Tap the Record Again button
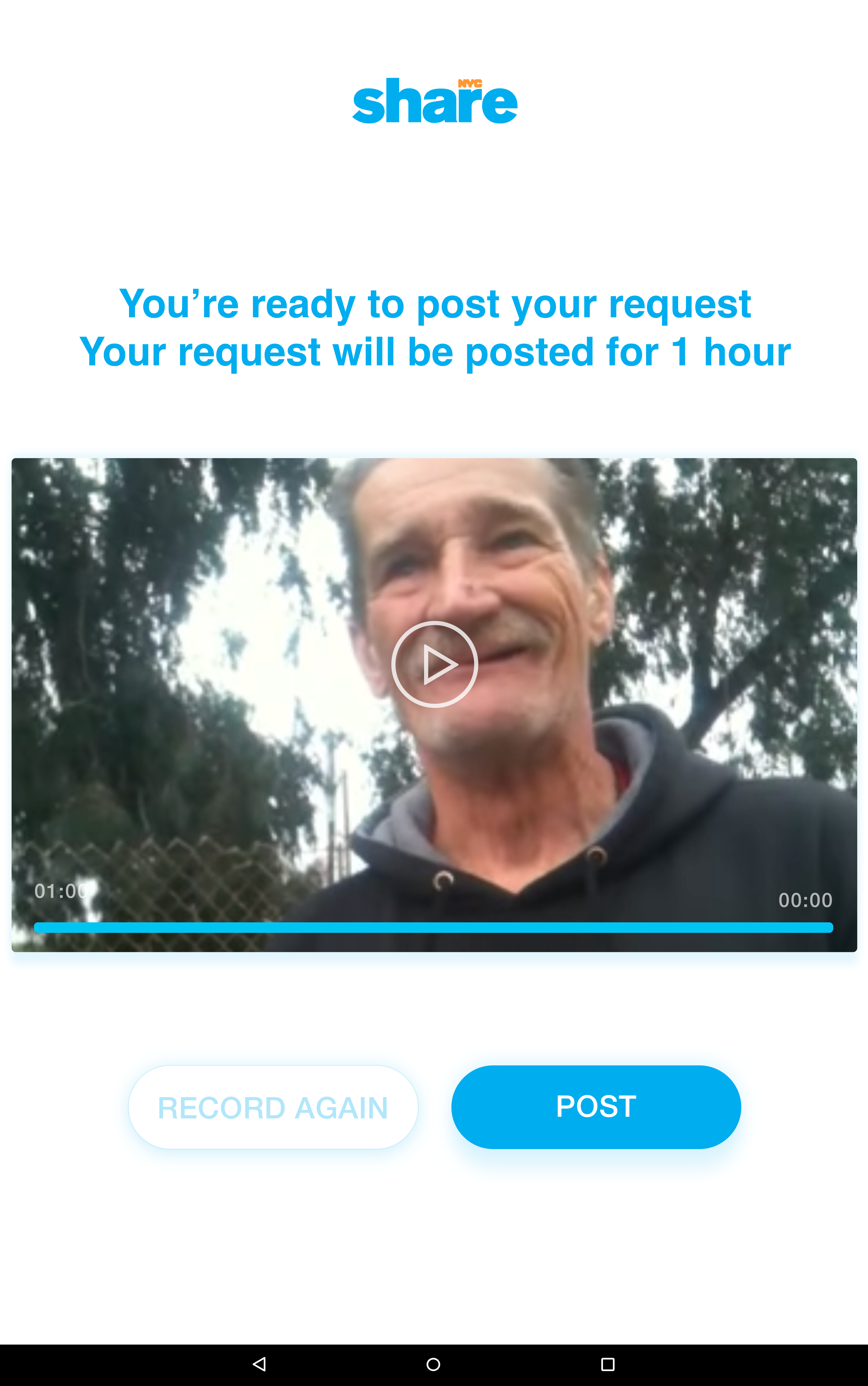Viewport: 868px width, 1386px height. 273,1107
